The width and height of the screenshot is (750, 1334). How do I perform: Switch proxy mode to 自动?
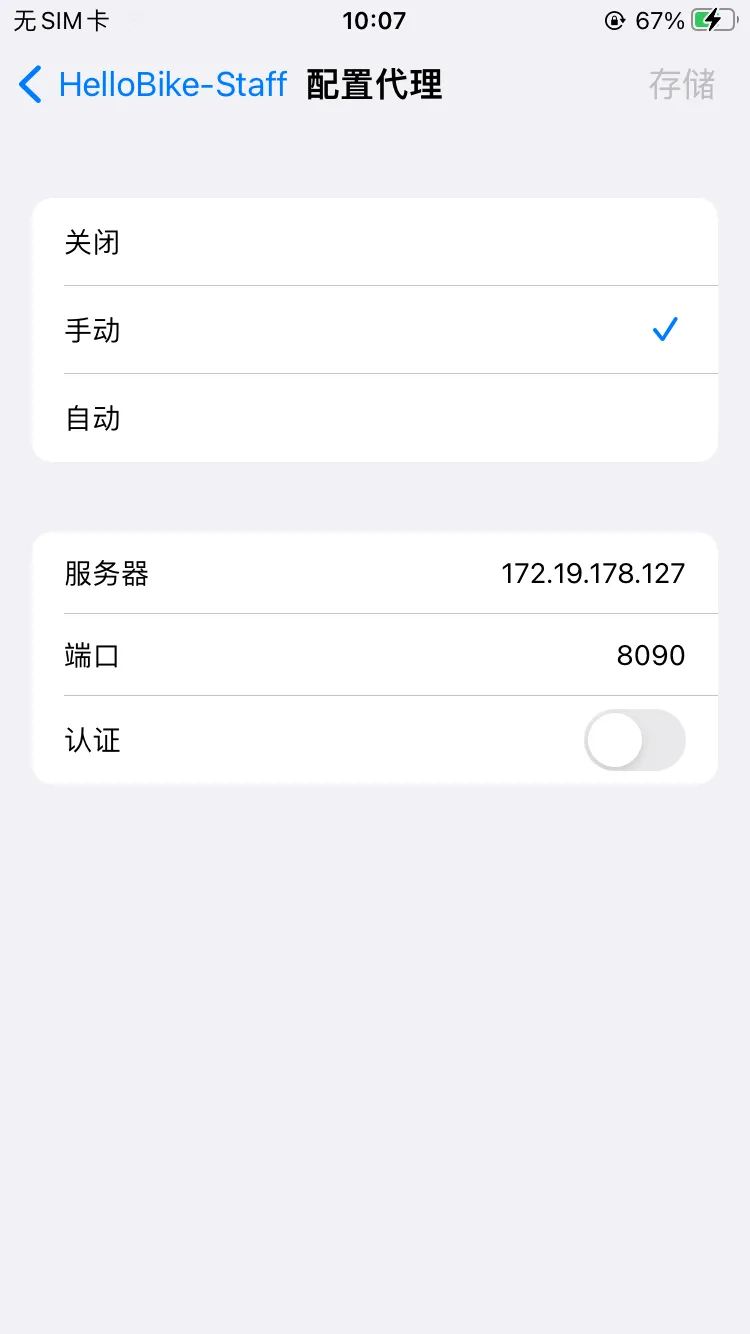click(x=375, y=418)
